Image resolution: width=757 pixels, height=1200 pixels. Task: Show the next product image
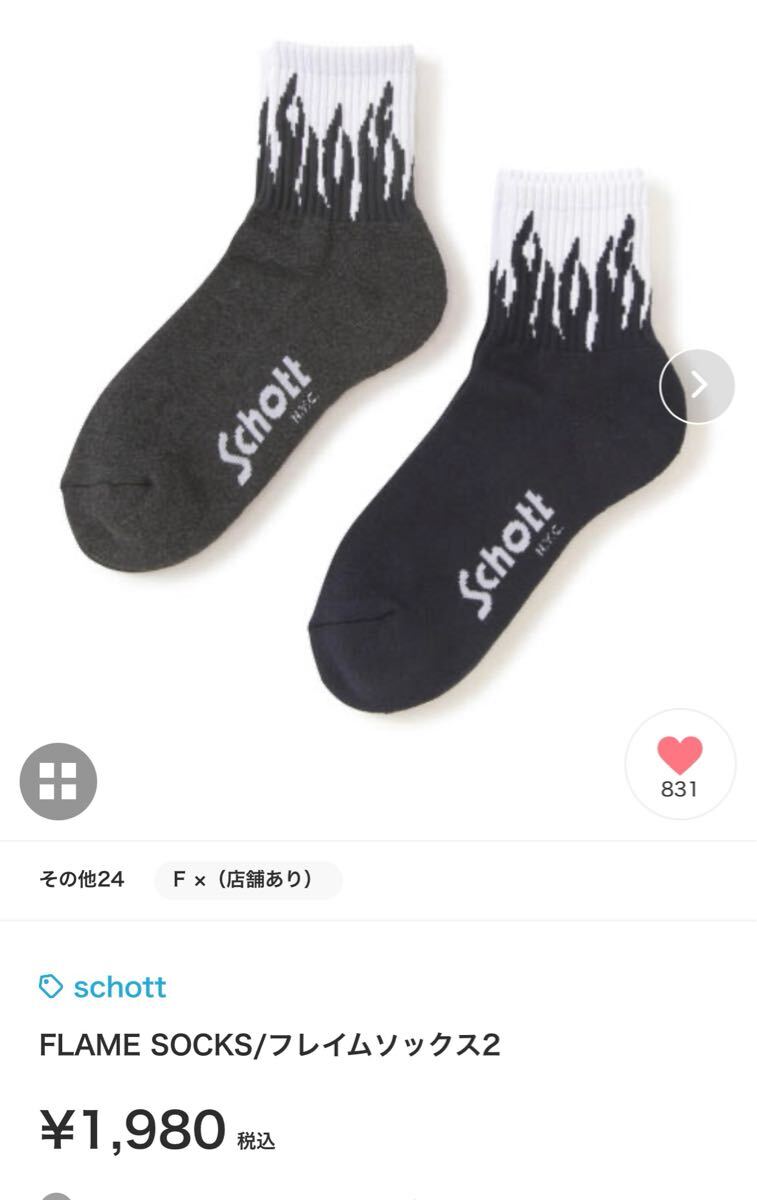coord(697,386)
